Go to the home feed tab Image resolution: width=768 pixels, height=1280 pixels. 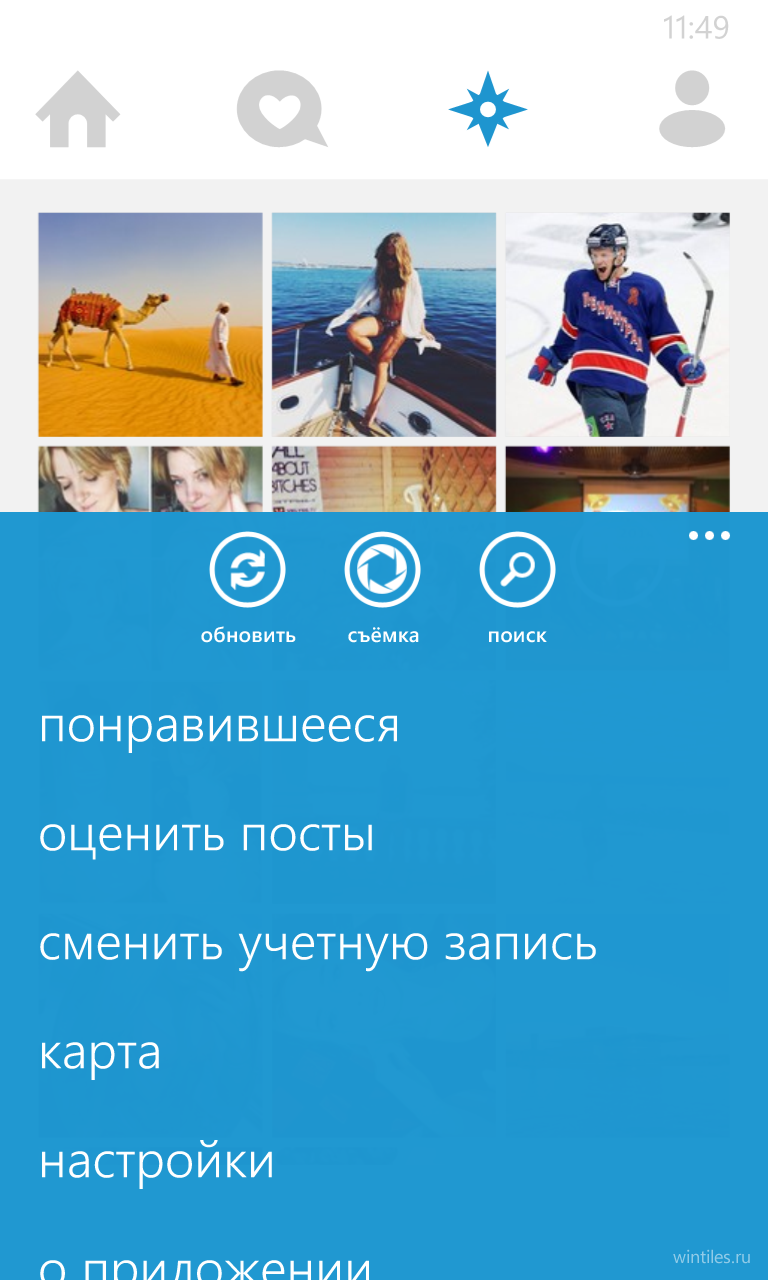[78, 109]
